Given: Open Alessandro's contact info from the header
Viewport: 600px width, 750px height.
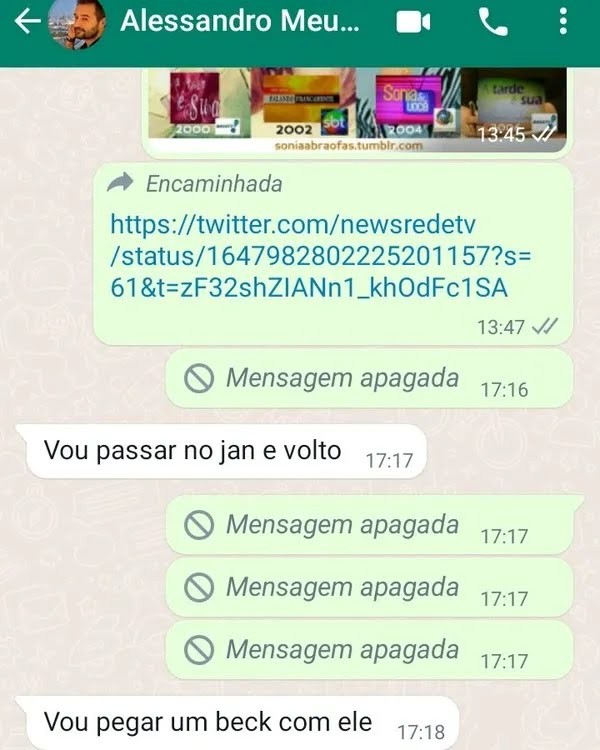Looking at the screenshot, I should (x=238, y=23).
